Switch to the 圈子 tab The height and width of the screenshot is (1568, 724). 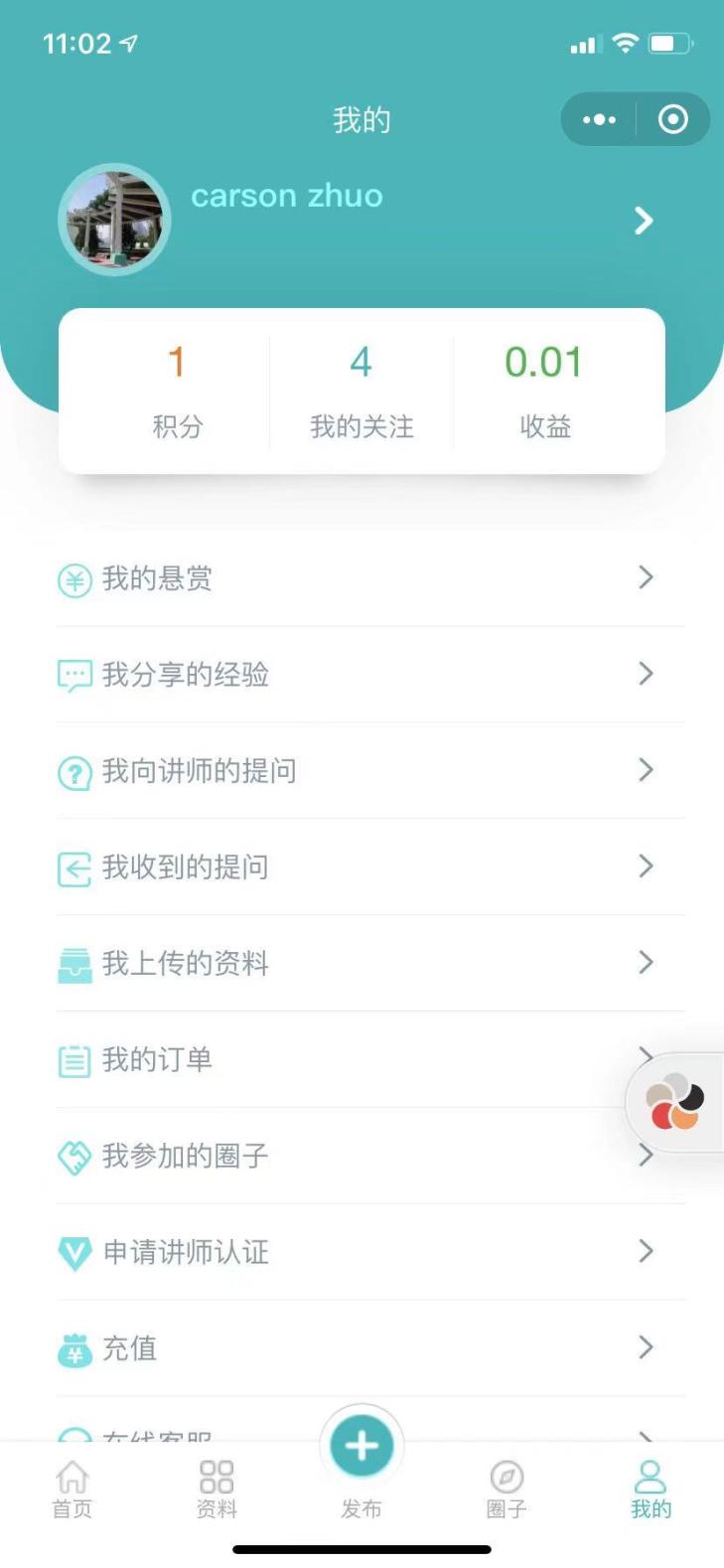click(507, 1490)
